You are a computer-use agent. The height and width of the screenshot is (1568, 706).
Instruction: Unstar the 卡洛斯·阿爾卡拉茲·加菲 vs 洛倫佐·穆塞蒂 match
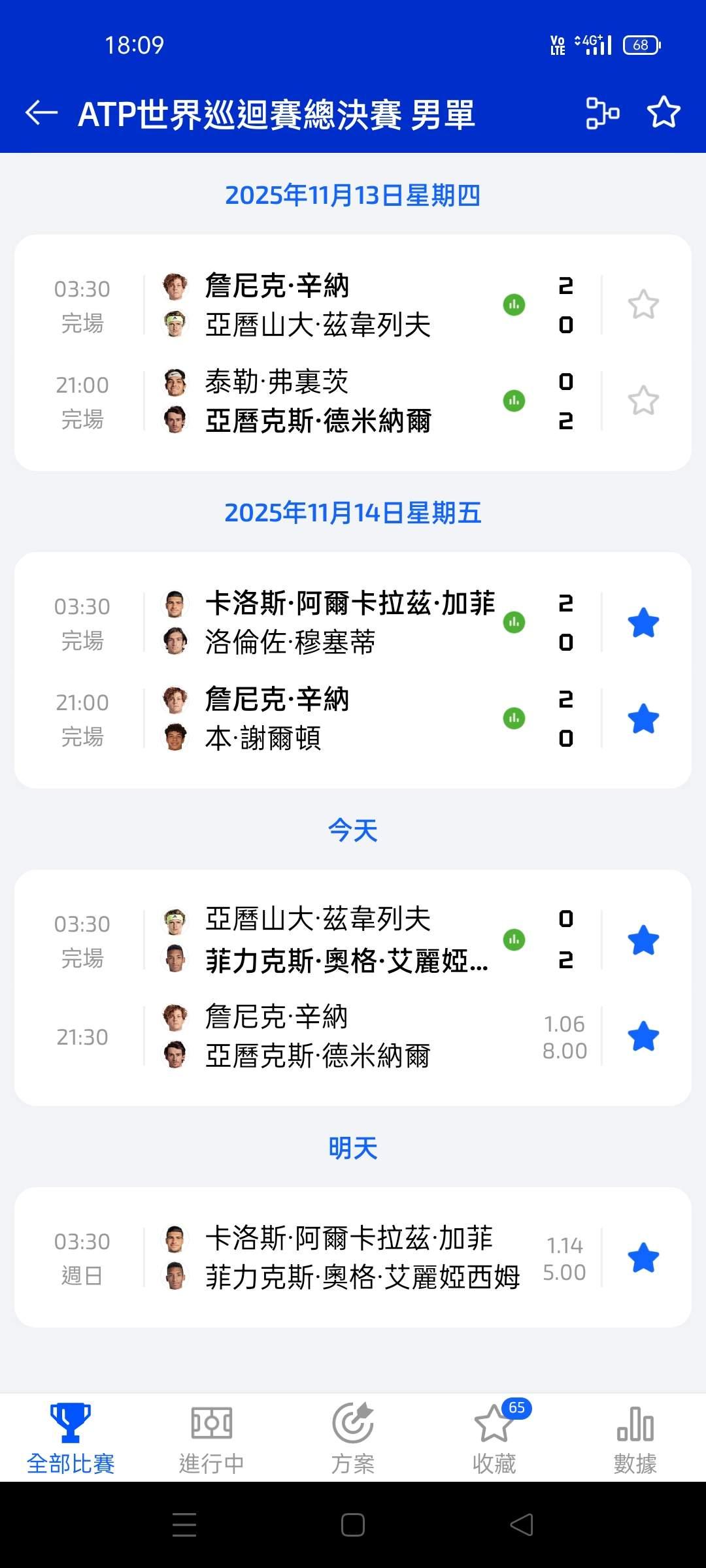(643, 623)
